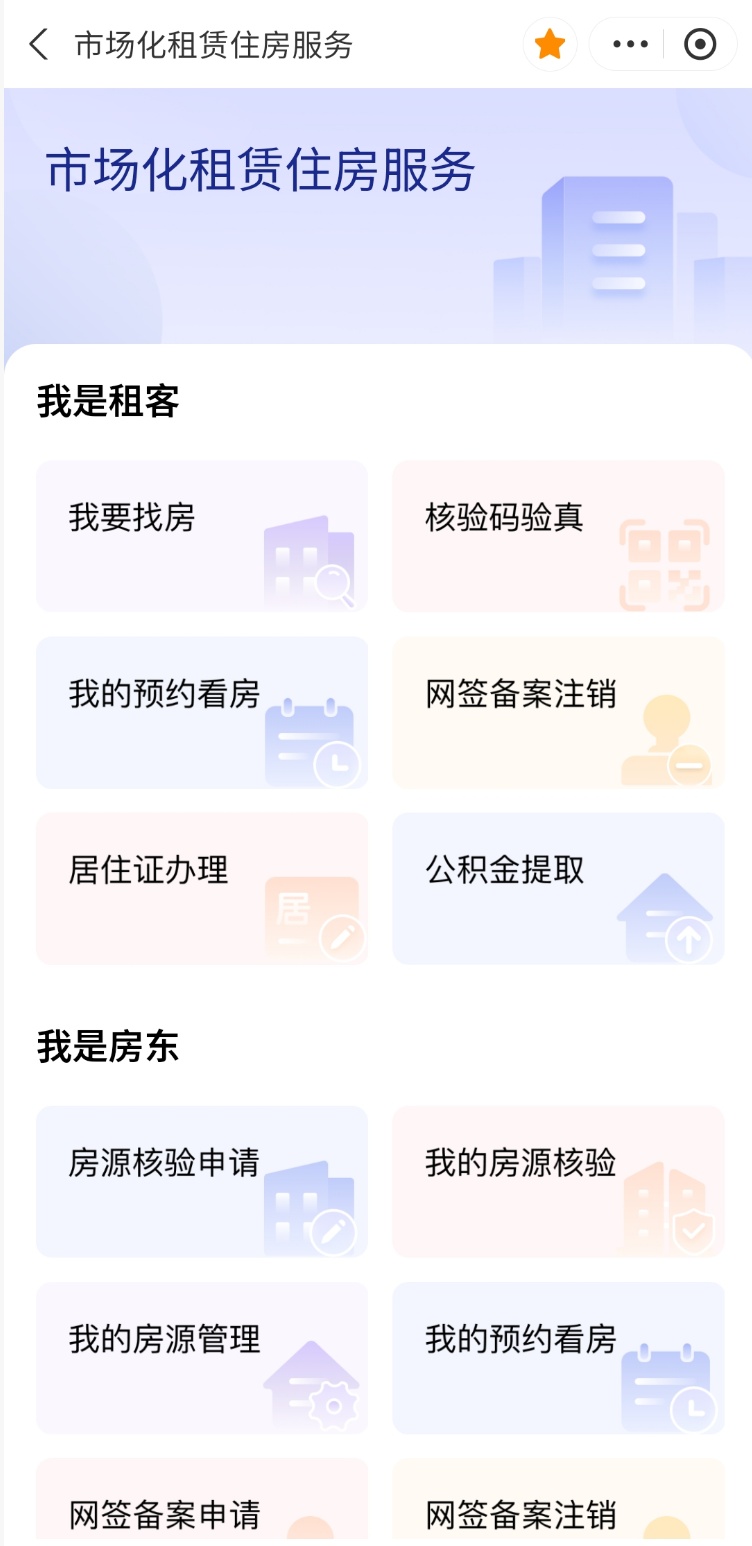Image resolution: width=752 pixels, height=1546 pixels.
Task: Open the 公积金提取 card
Action: 558,888
